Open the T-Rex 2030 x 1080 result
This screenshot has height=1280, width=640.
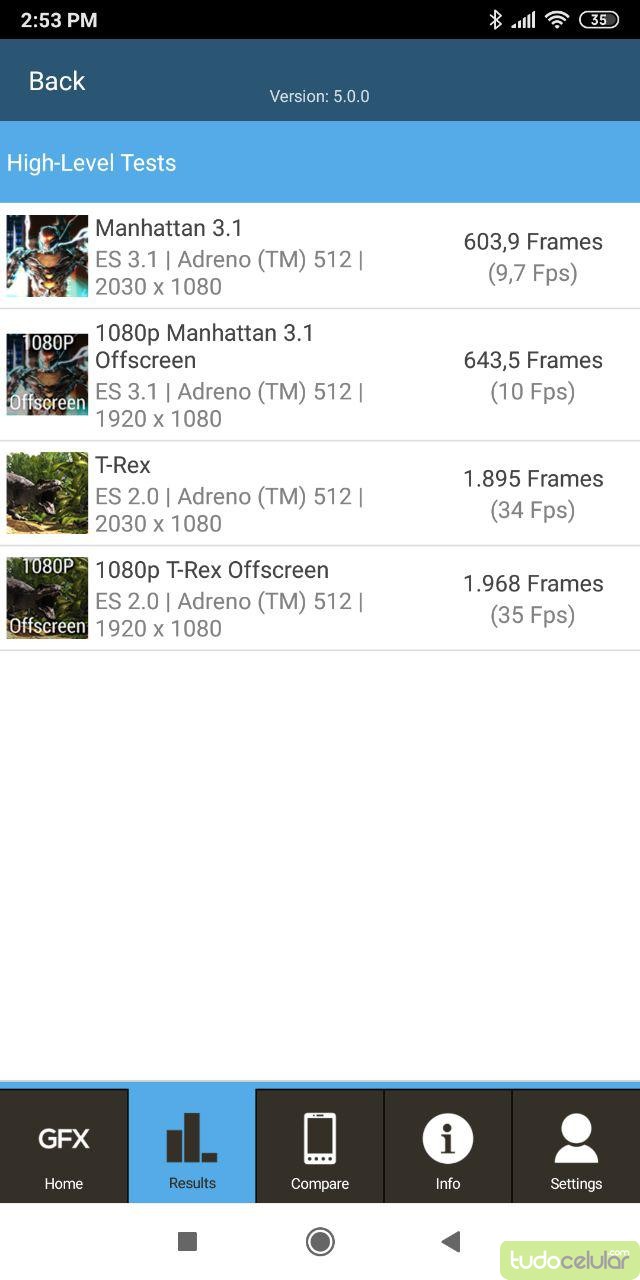click(x=320, y=494)
